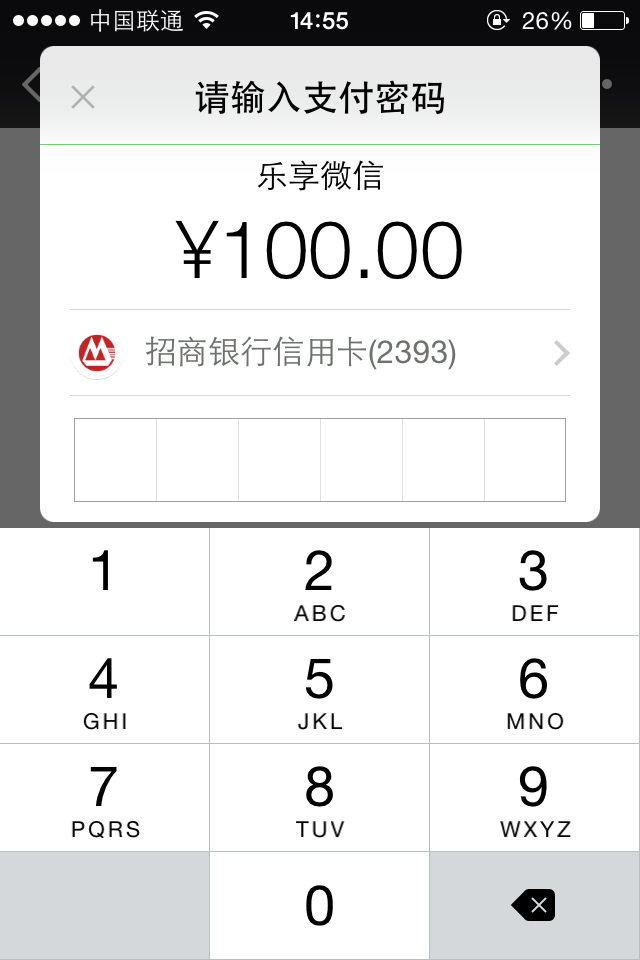Enter digit 1 on the keypad

(x=104, y=582)
